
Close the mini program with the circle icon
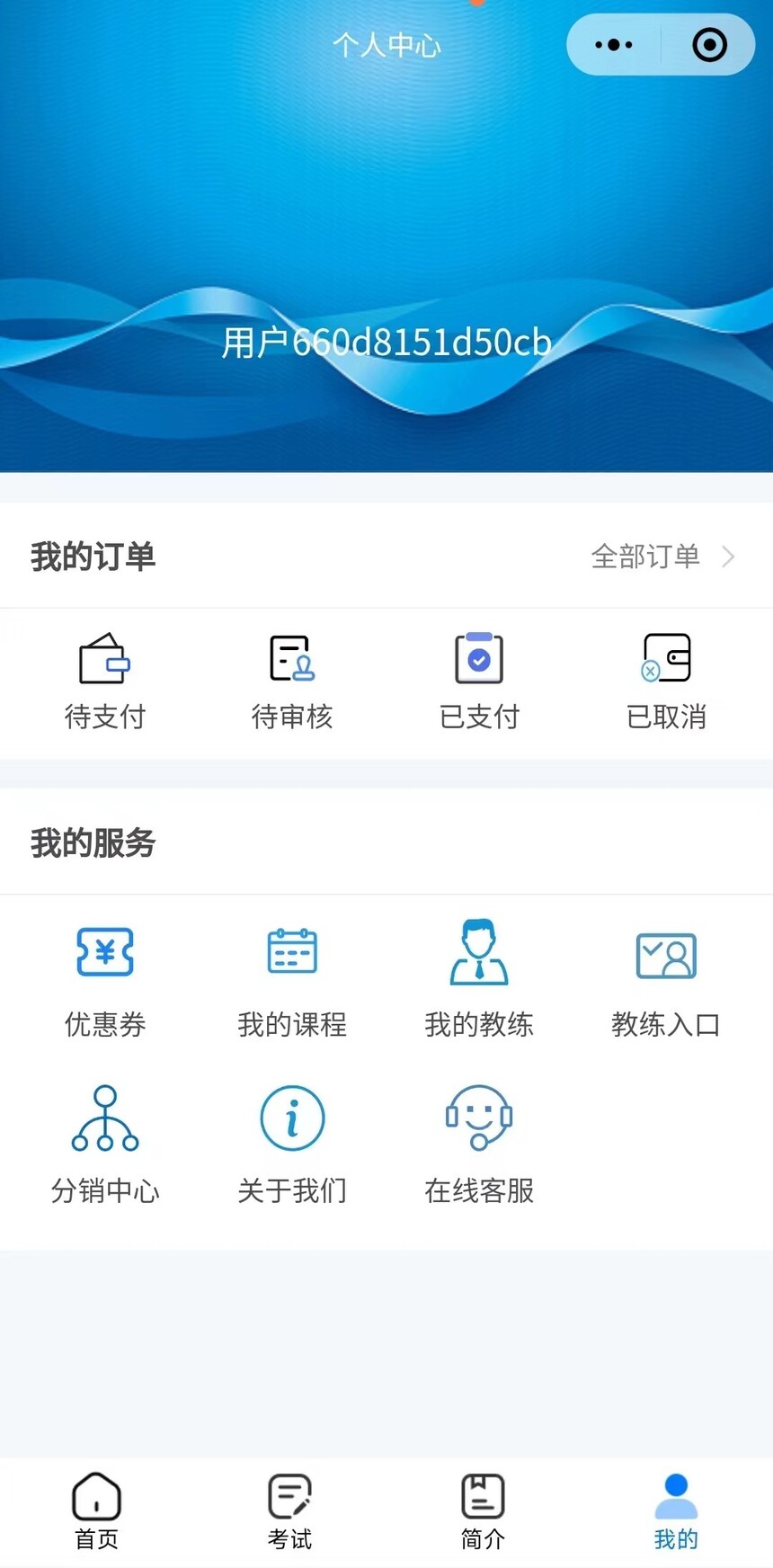click(709, 45)
